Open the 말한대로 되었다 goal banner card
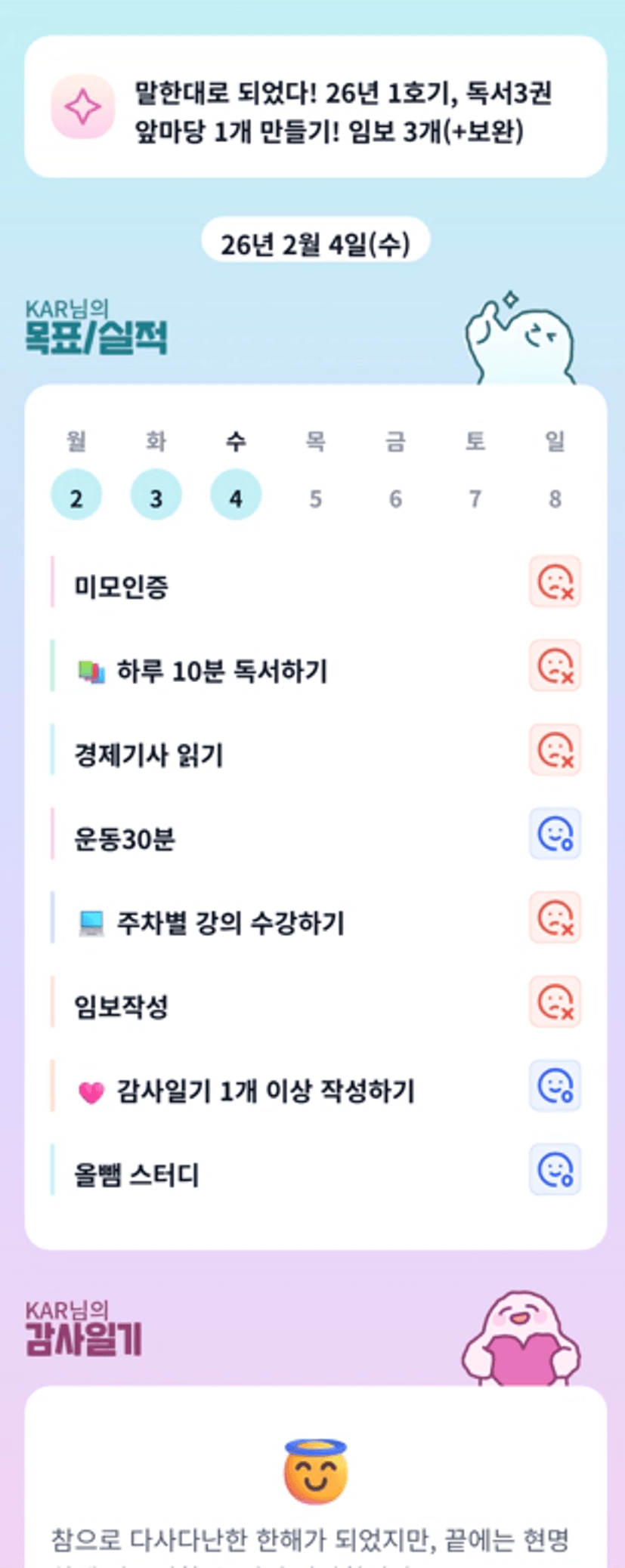 (x=315, y=106)
